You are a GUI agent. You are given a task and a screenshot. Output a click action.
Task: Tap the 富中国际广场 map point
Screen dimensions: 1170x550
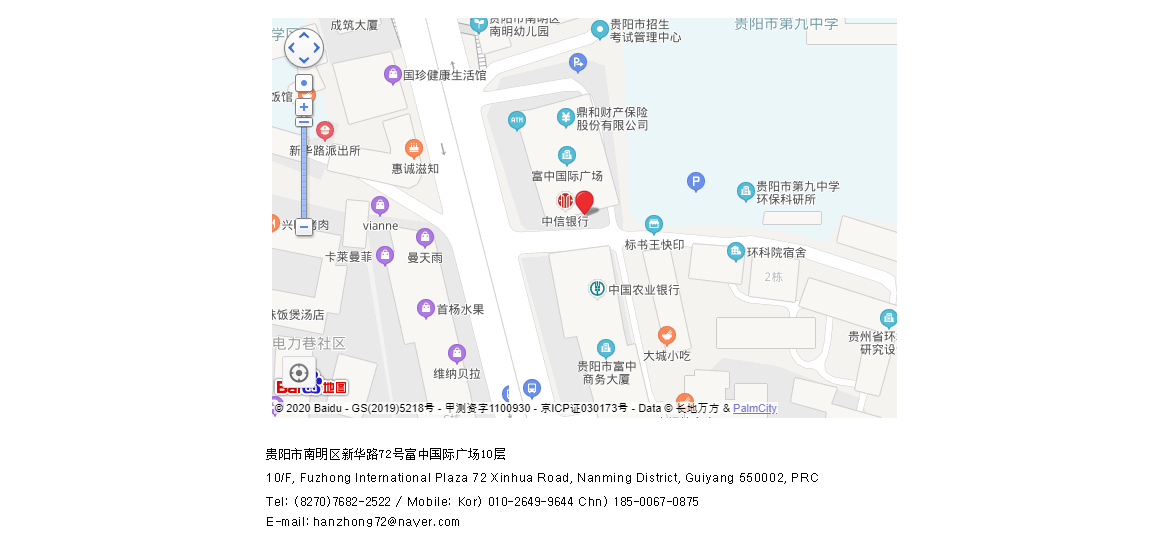566,156
